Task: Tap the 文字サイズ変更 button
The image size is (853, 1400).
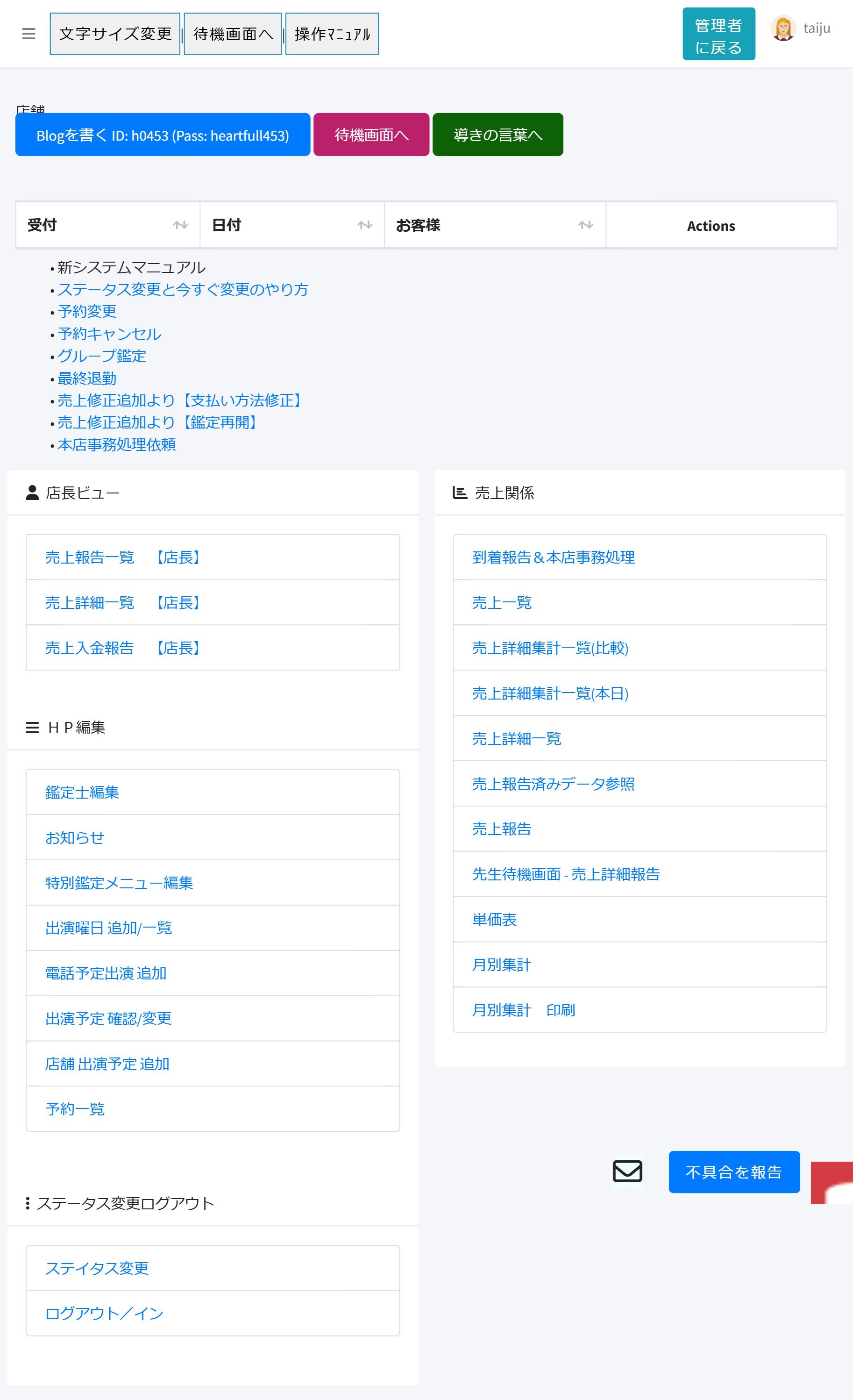Action: pyautogui.click(x=115, y=34)
